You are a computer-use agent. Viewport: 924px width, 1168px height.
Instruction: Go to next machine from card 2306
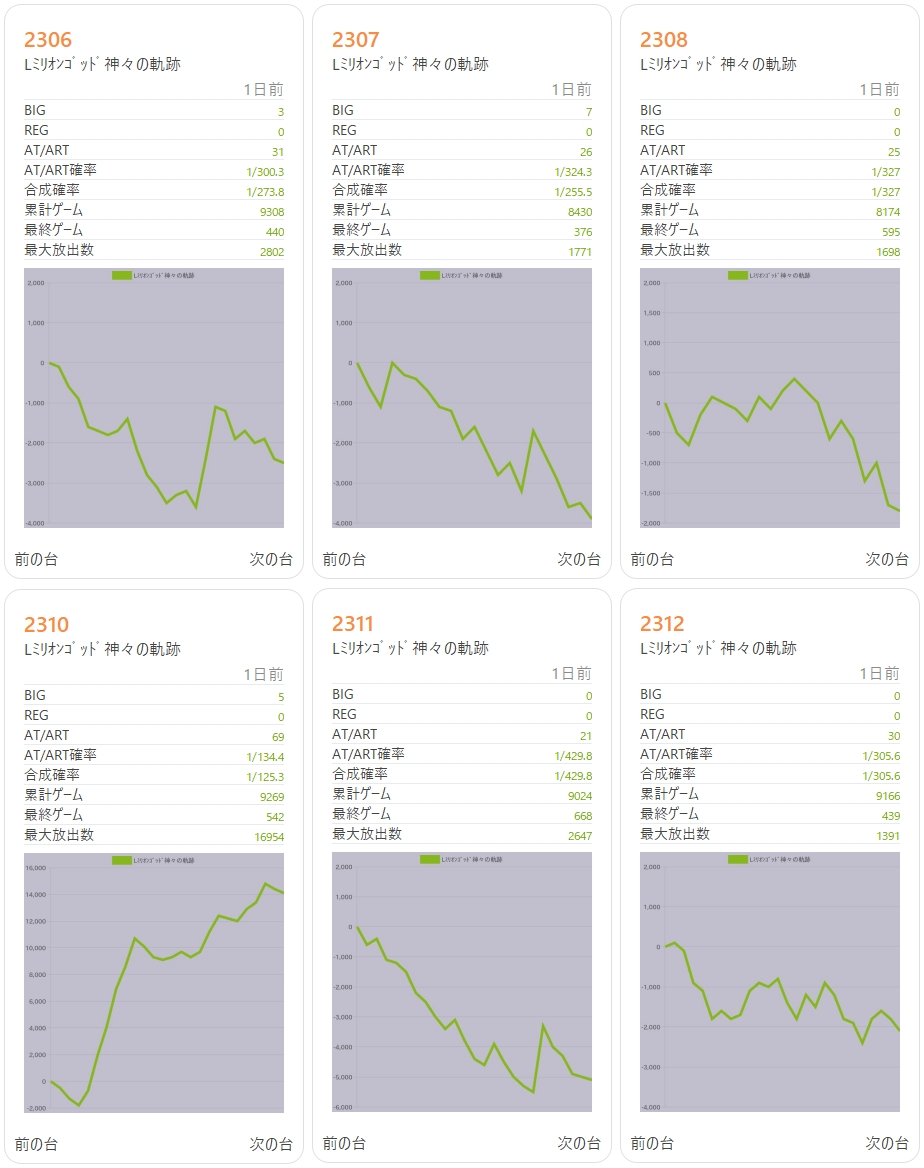pyautogui.click(x=271, y=559)
